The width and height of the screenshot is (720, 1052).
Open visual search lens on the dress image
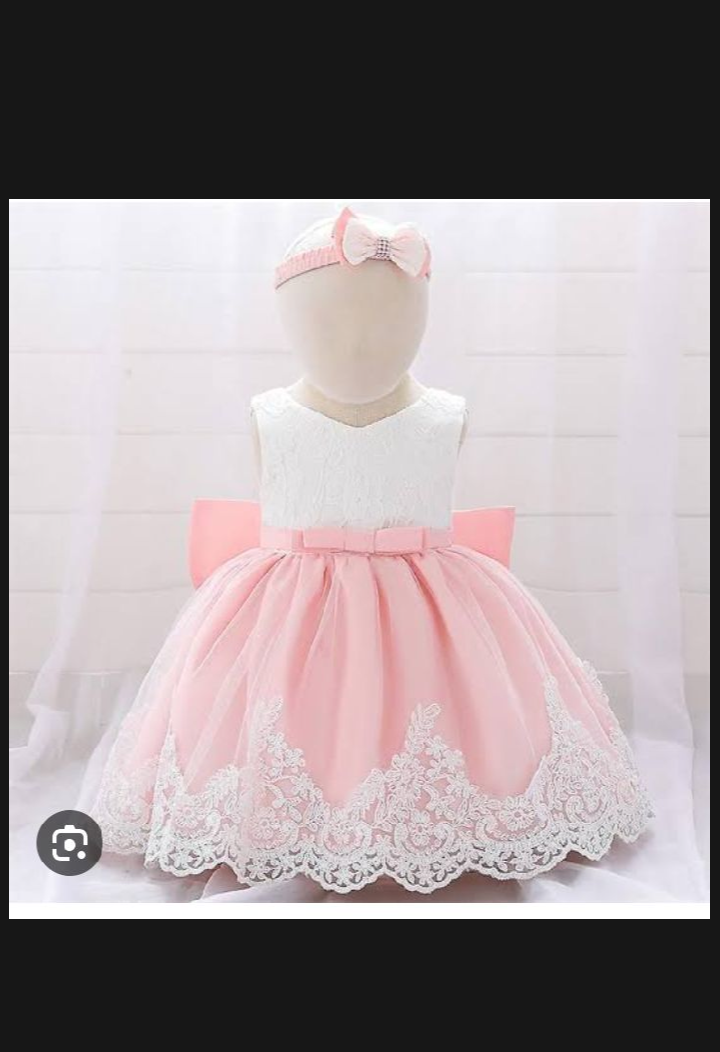point(69,843)
